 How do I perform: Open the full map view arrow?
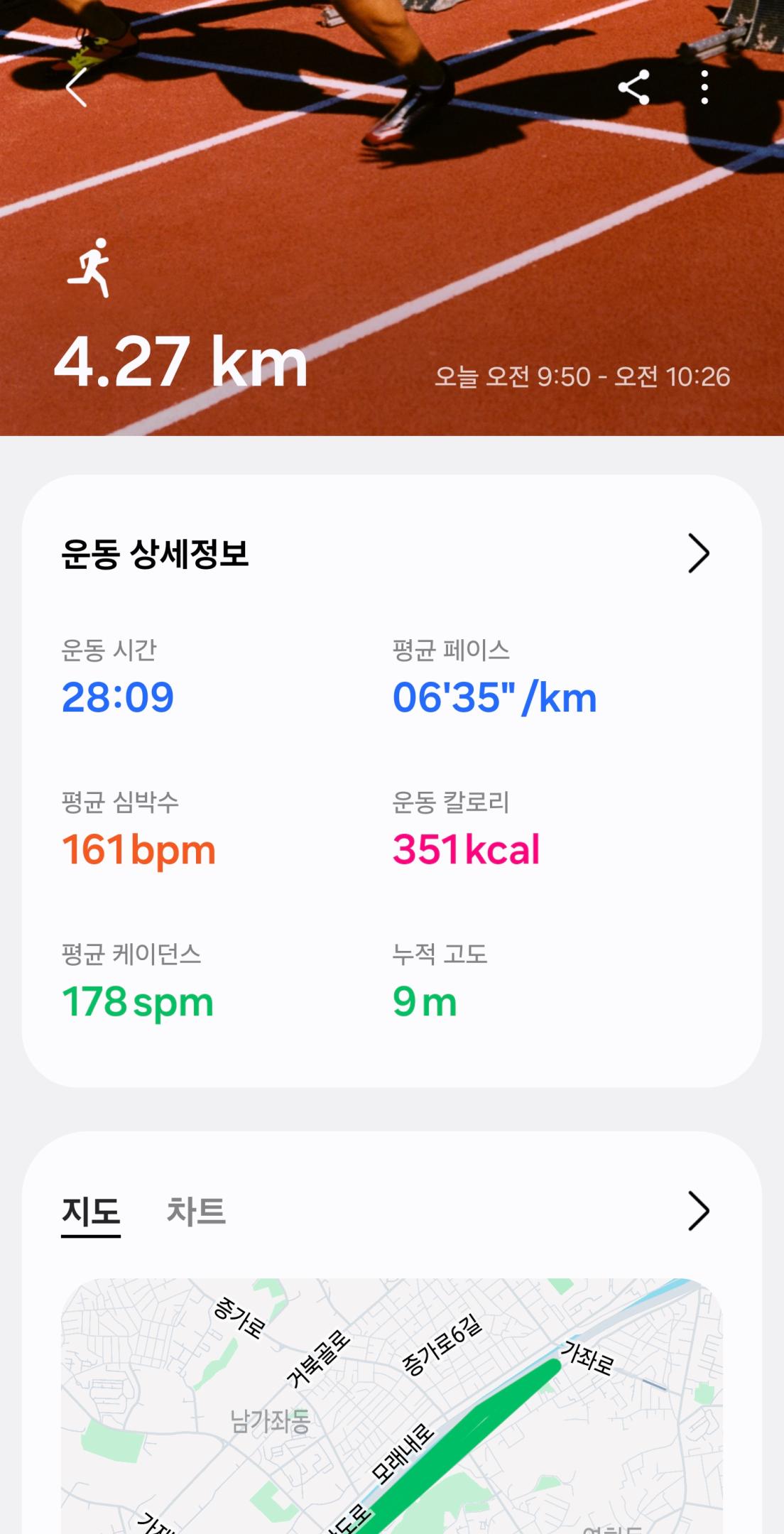[698, 1212]
